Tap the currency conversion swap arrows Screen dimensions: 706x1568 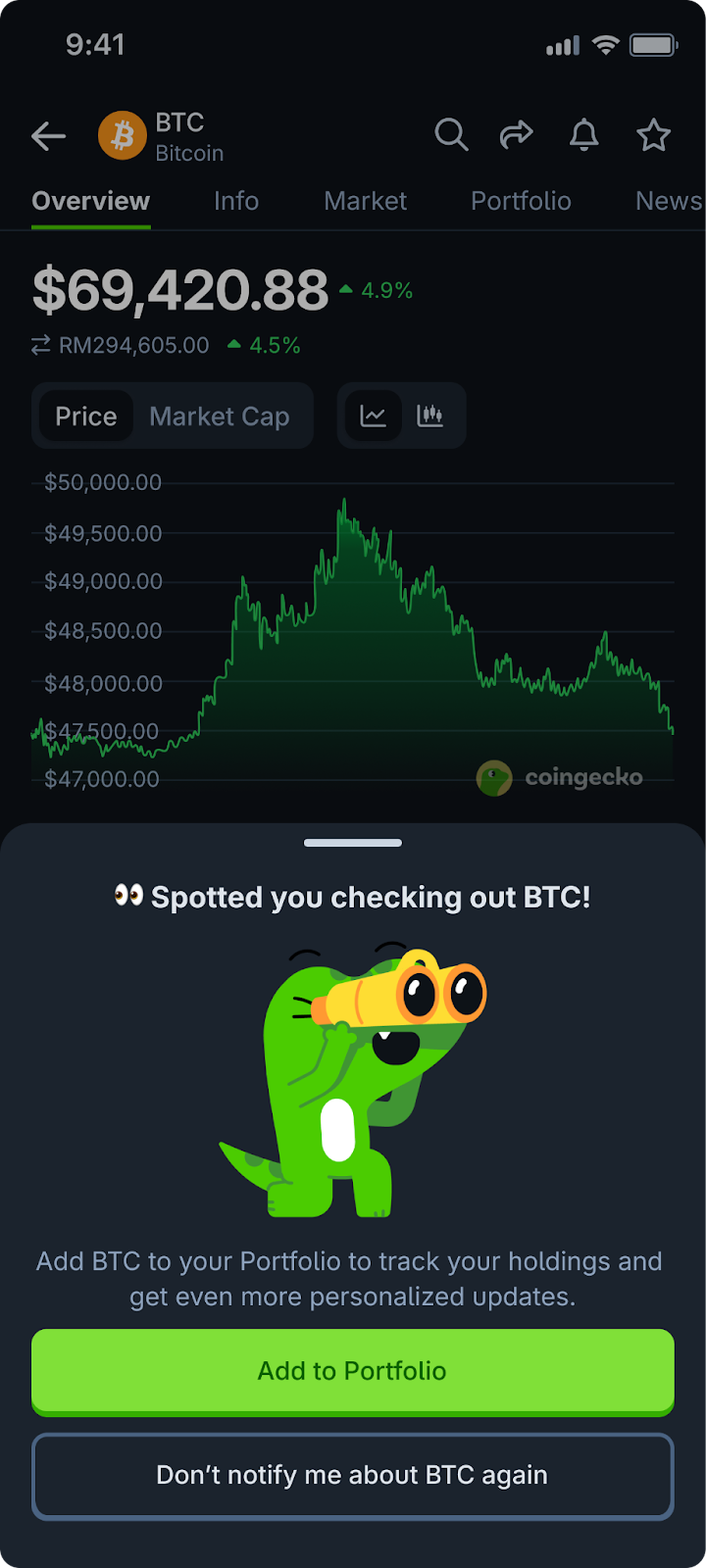pyautogui.click(x=39, y=346)
